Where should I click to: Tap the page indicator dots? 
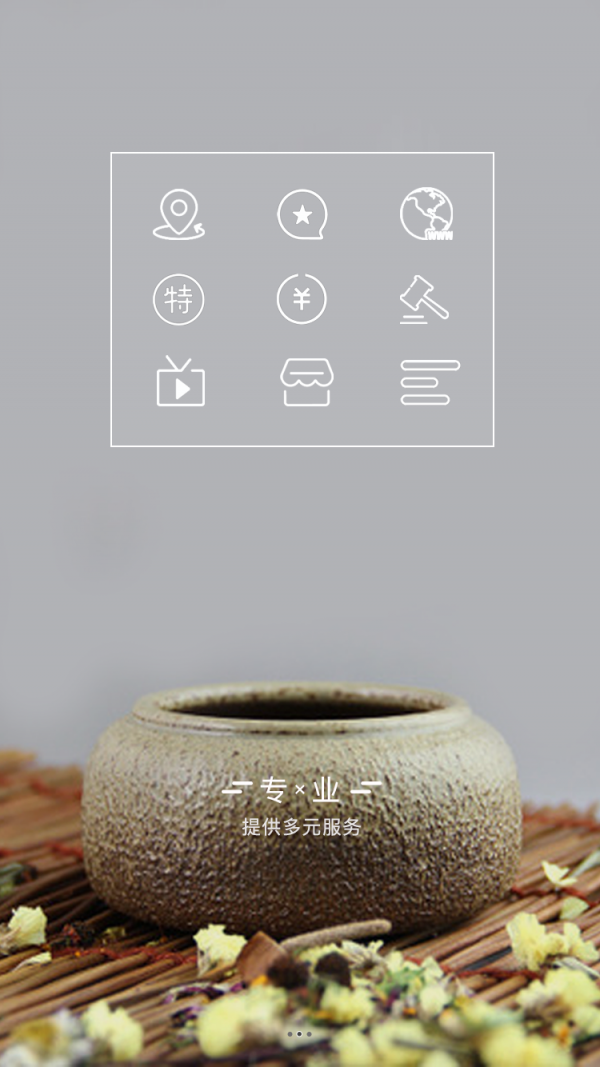(299, 1033)
